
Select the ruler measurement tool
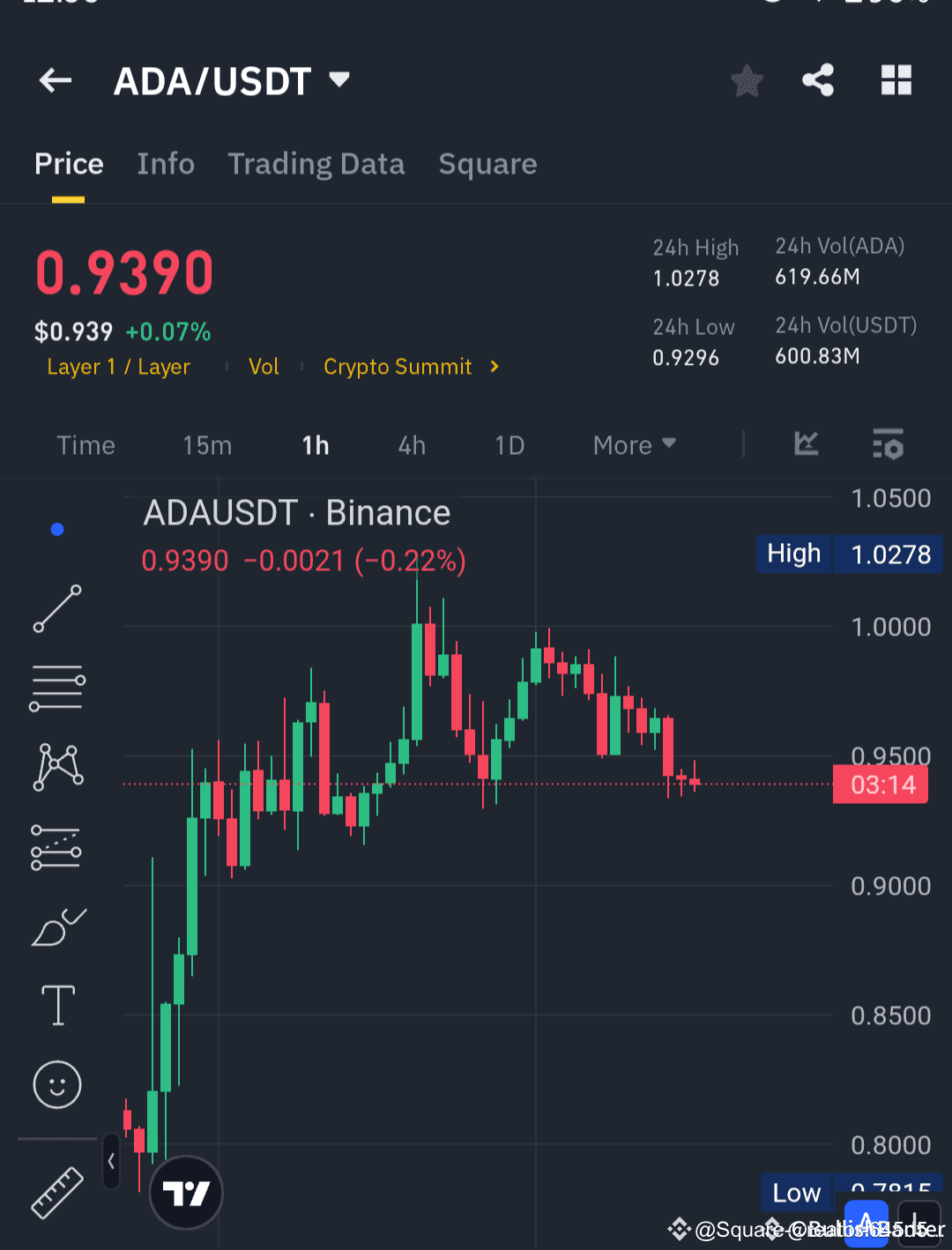tap(56, 1193)
